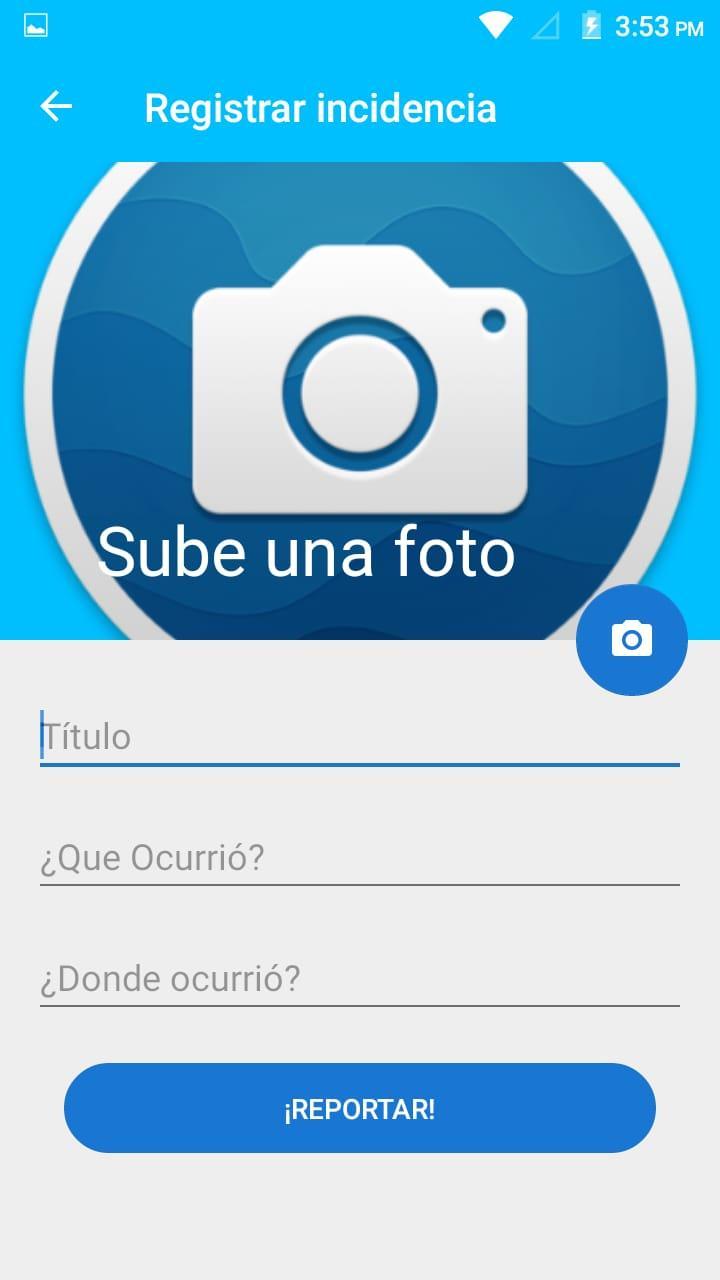The image size is (720, 1280).
Task: Click the back arrow to exit incident registration
Action: (56, 106)
